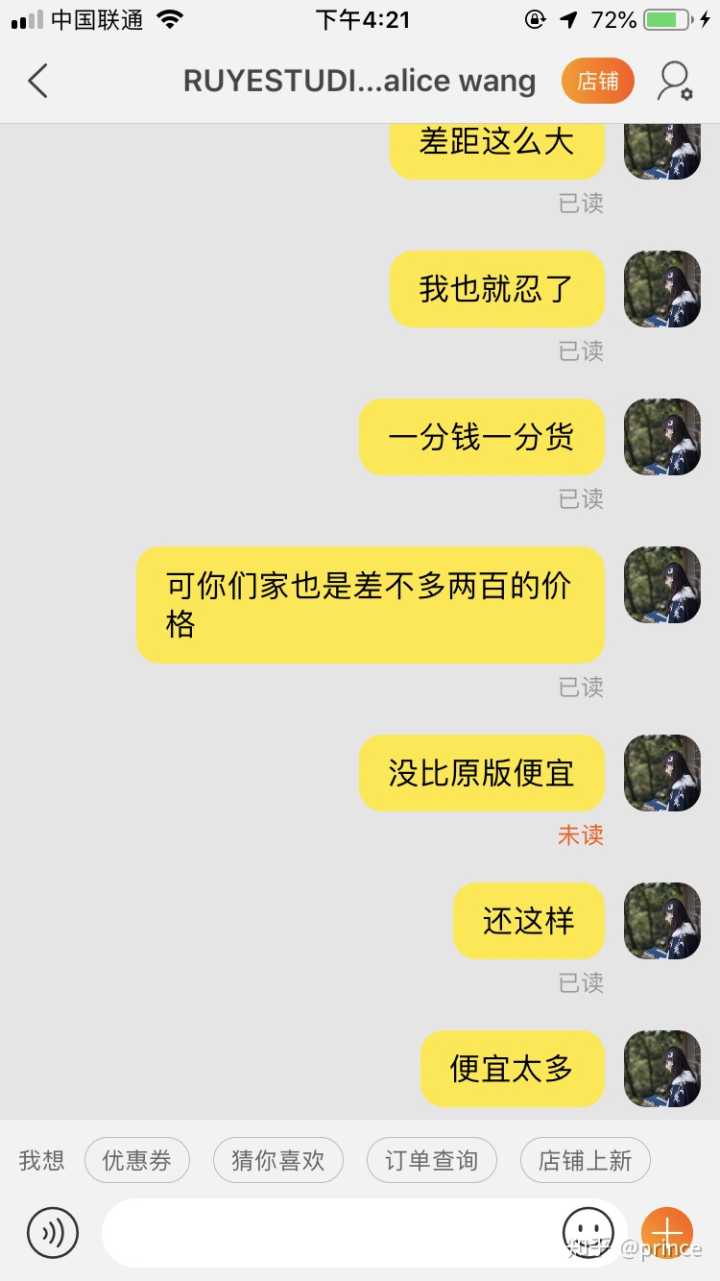This screenshot has width=720, height=1281.
Task: Open the emoji picker
Action: pos(588,1231)
